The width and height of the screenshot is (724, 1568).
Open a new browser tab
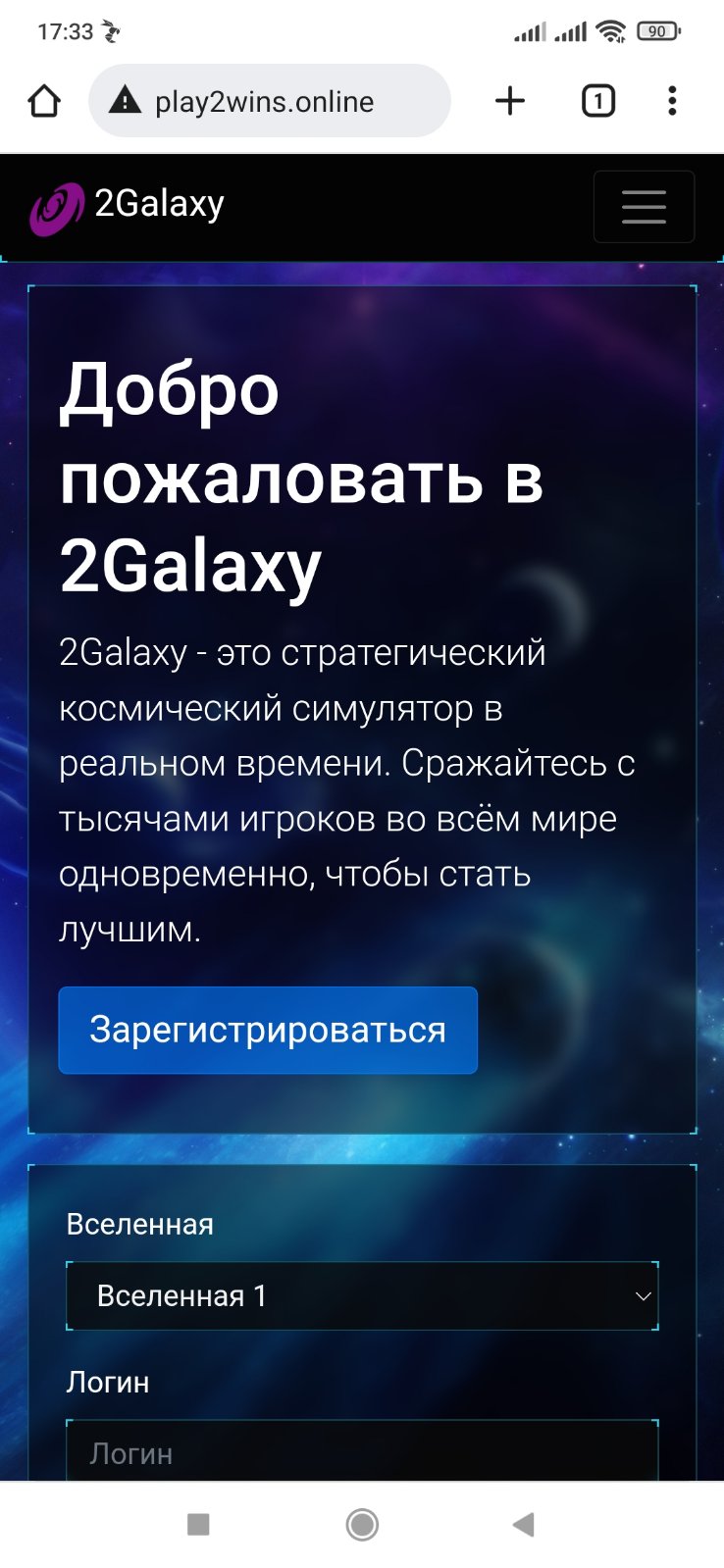click(x=510, y=101)
